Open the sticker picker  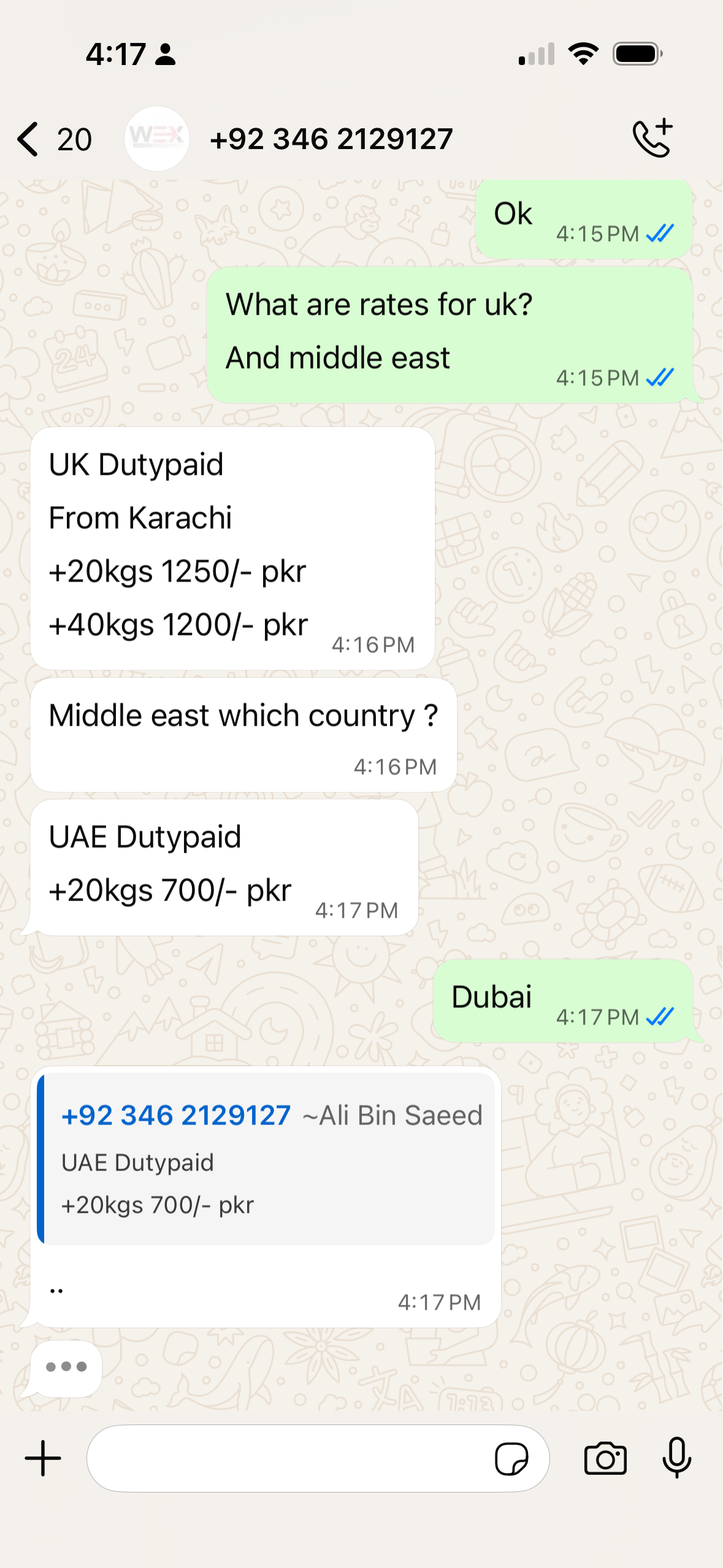pyautogui.click(x=511, y=1458)
